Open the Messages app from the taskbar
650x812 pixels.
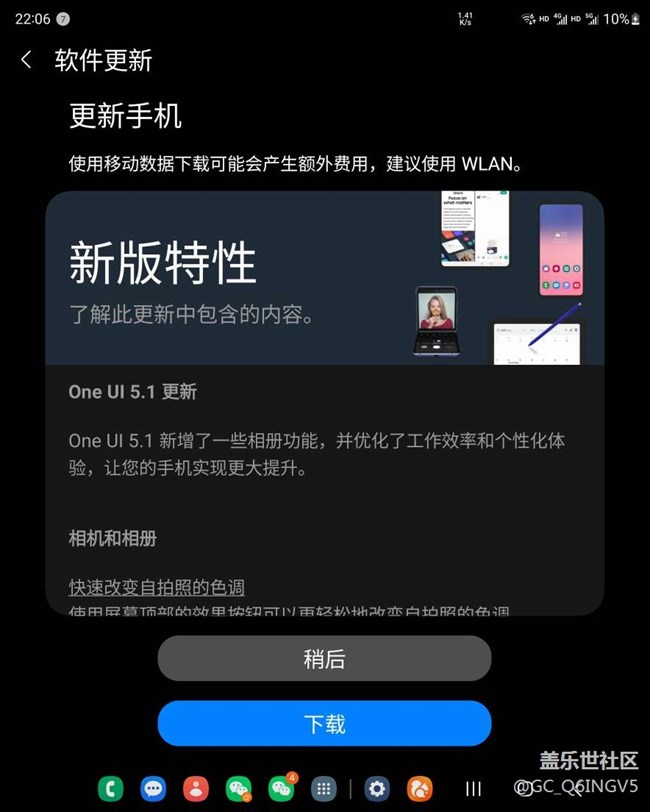pos(153,788)
